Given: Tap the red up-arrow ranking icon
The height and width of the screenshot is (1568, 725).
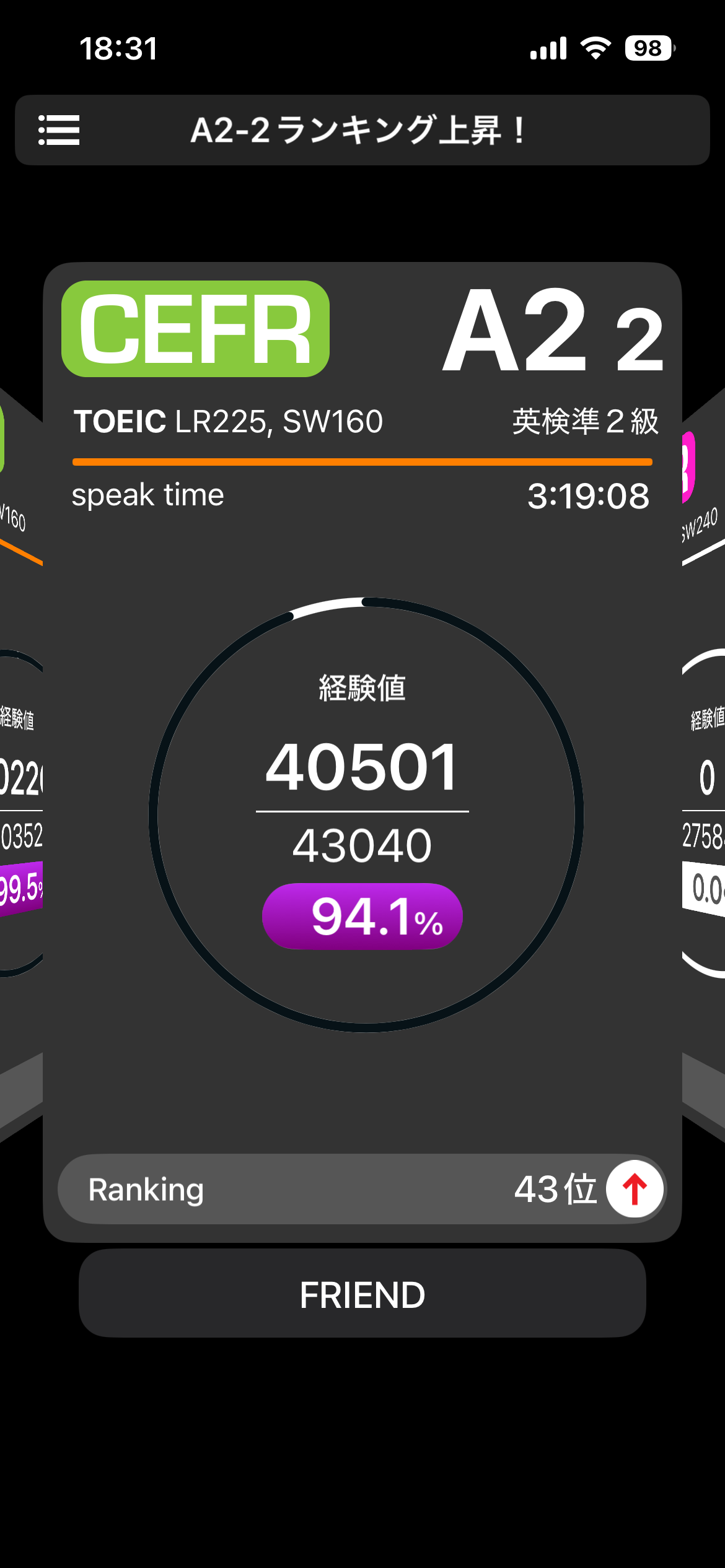Looking at the screenshot, I should pos(635,1189).
